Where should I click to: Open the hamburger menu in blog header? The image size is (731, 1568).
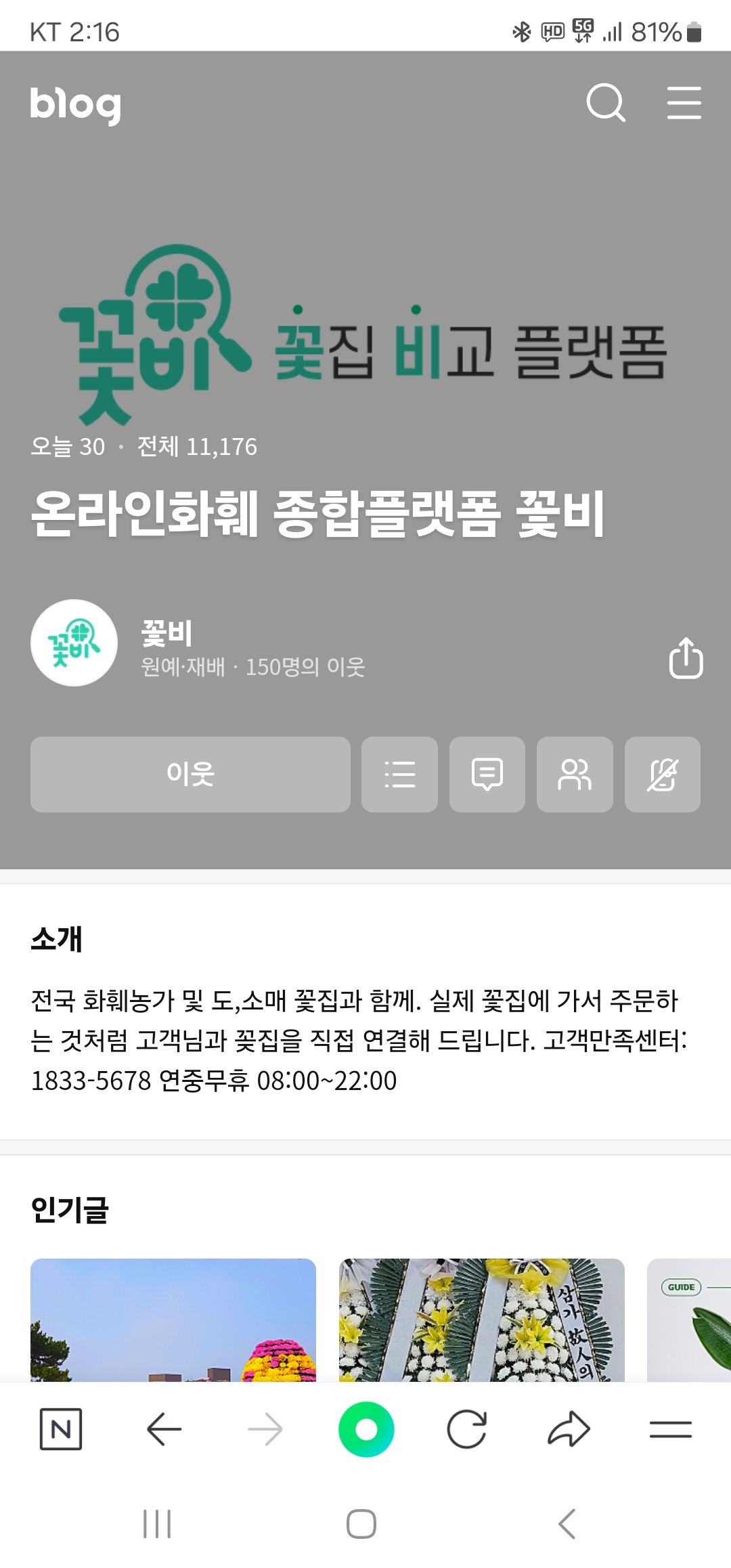(x=684, y=103)
